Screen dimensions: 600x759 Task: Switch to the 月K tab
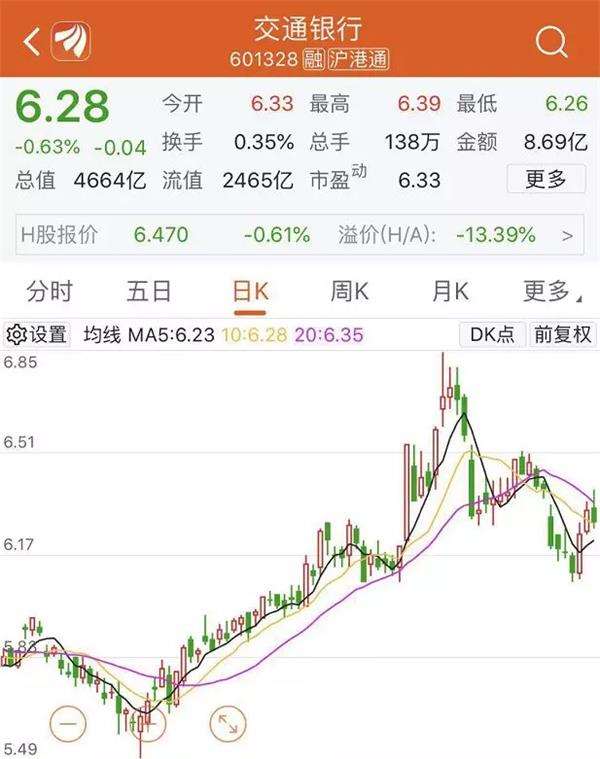click(x=450, y=291)
